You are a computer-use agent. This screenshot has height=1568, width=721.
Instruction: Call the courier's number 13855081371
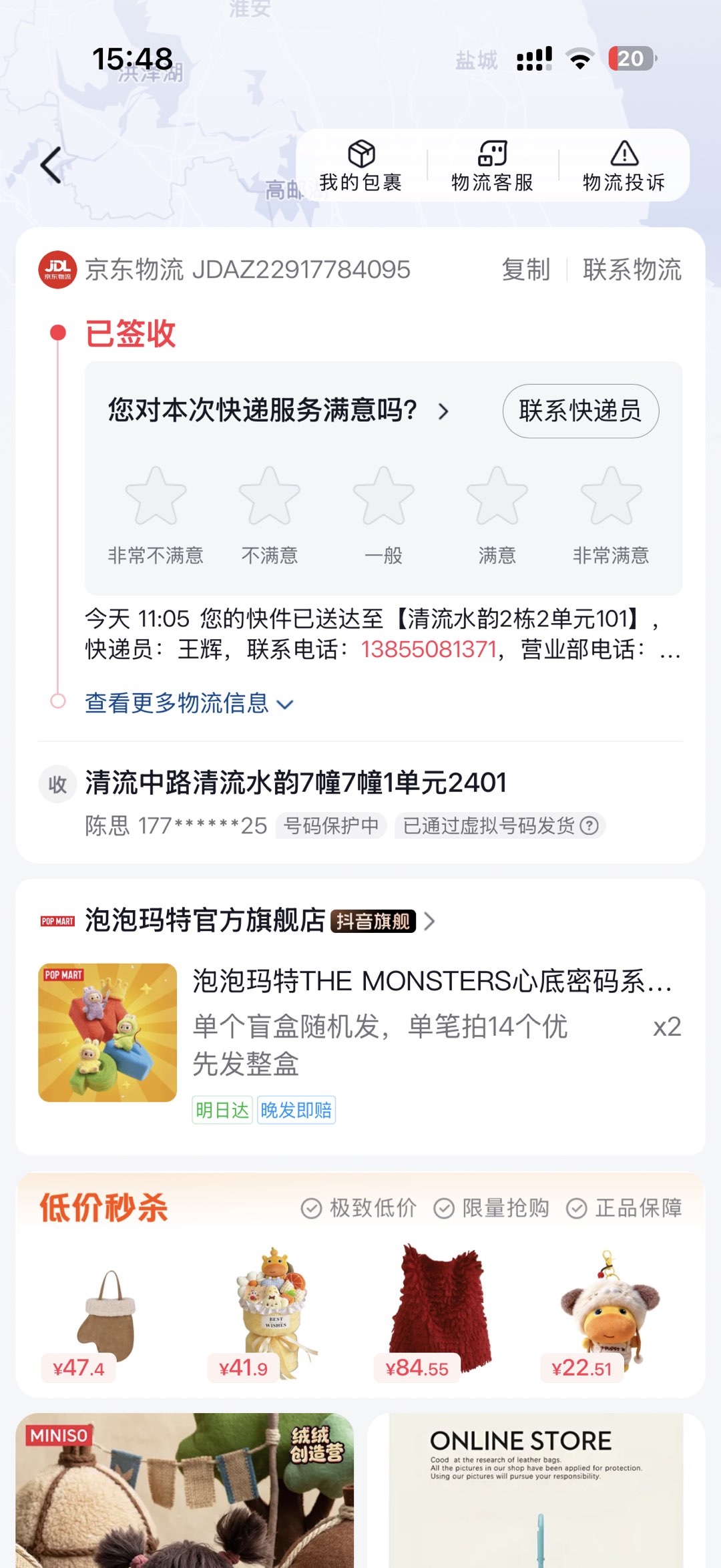[429, 649]
